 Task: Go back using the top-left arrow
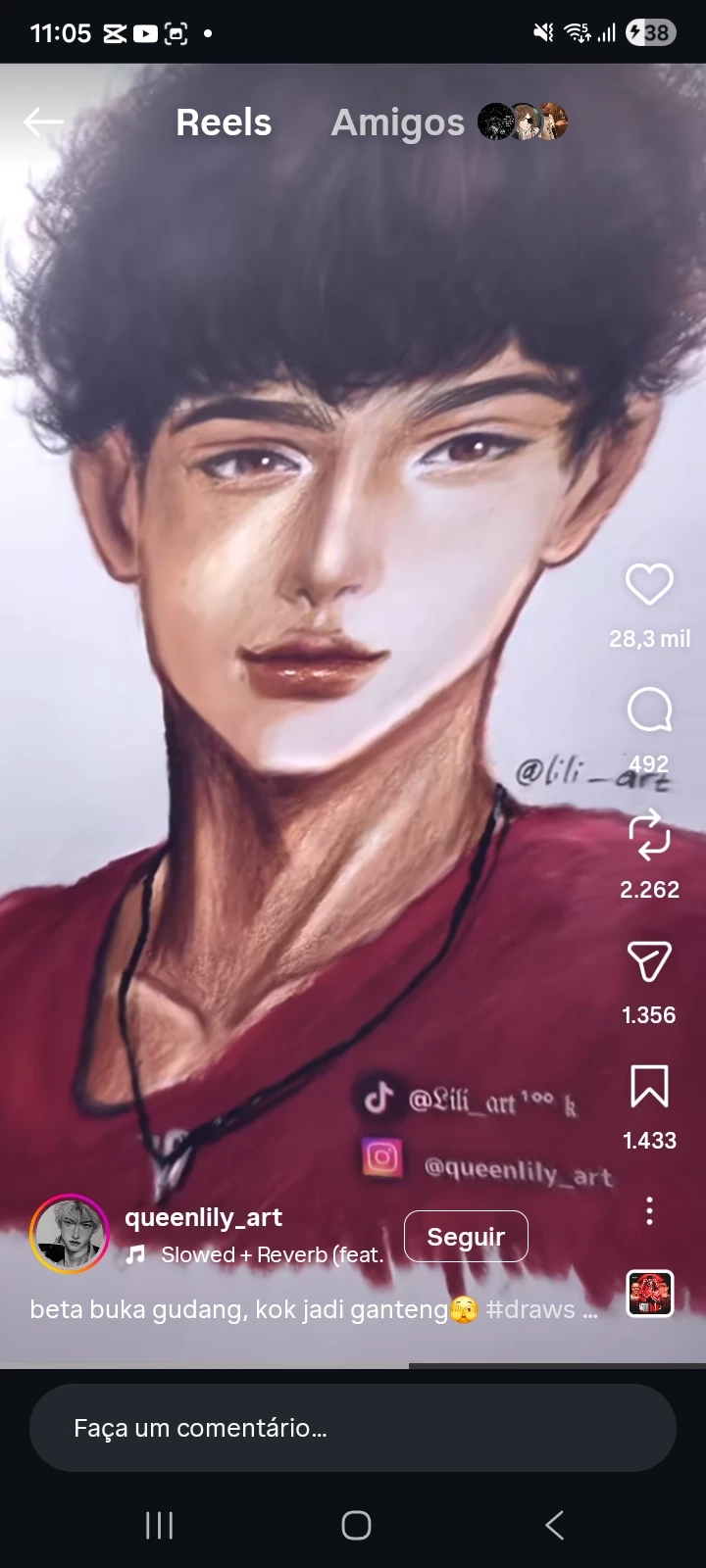[x=43, y=122]
